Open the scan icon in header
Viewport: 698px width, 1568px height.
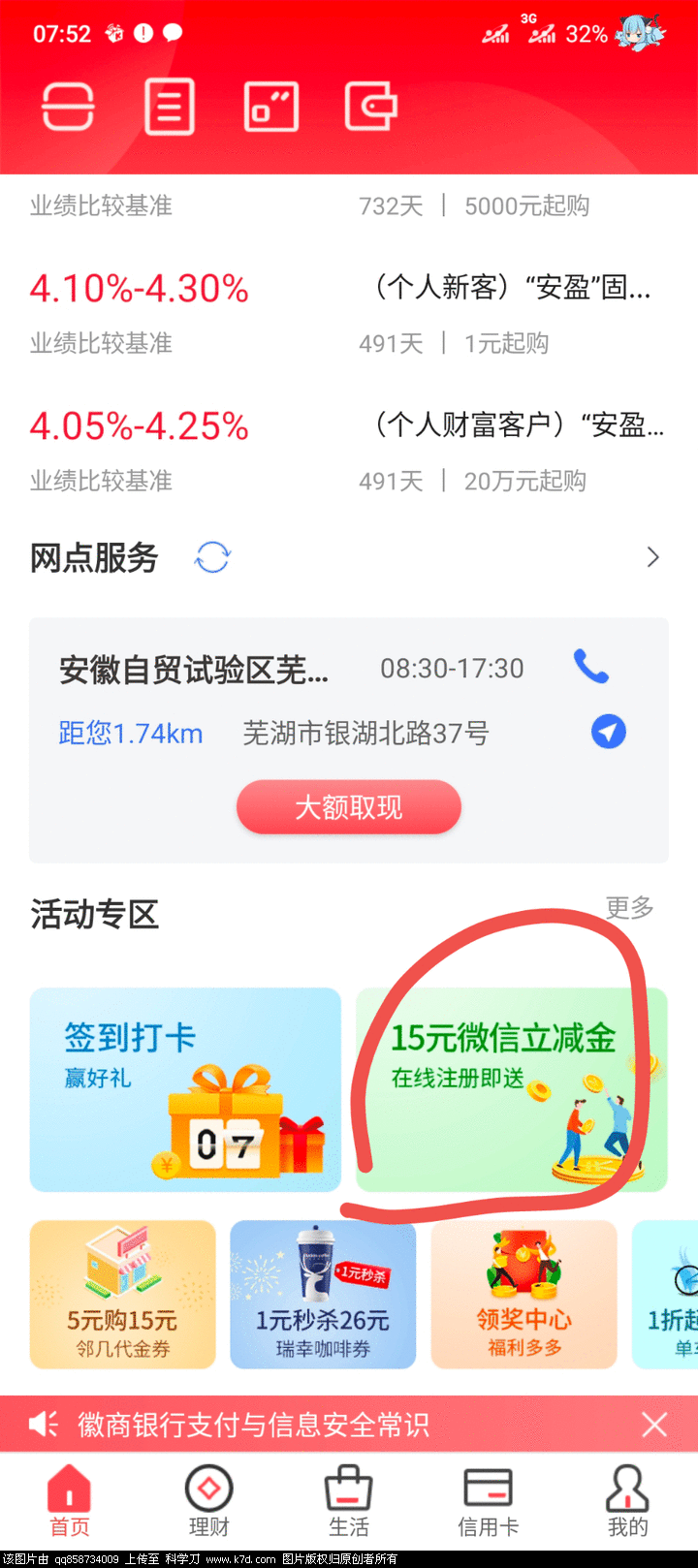pos(68,107)
